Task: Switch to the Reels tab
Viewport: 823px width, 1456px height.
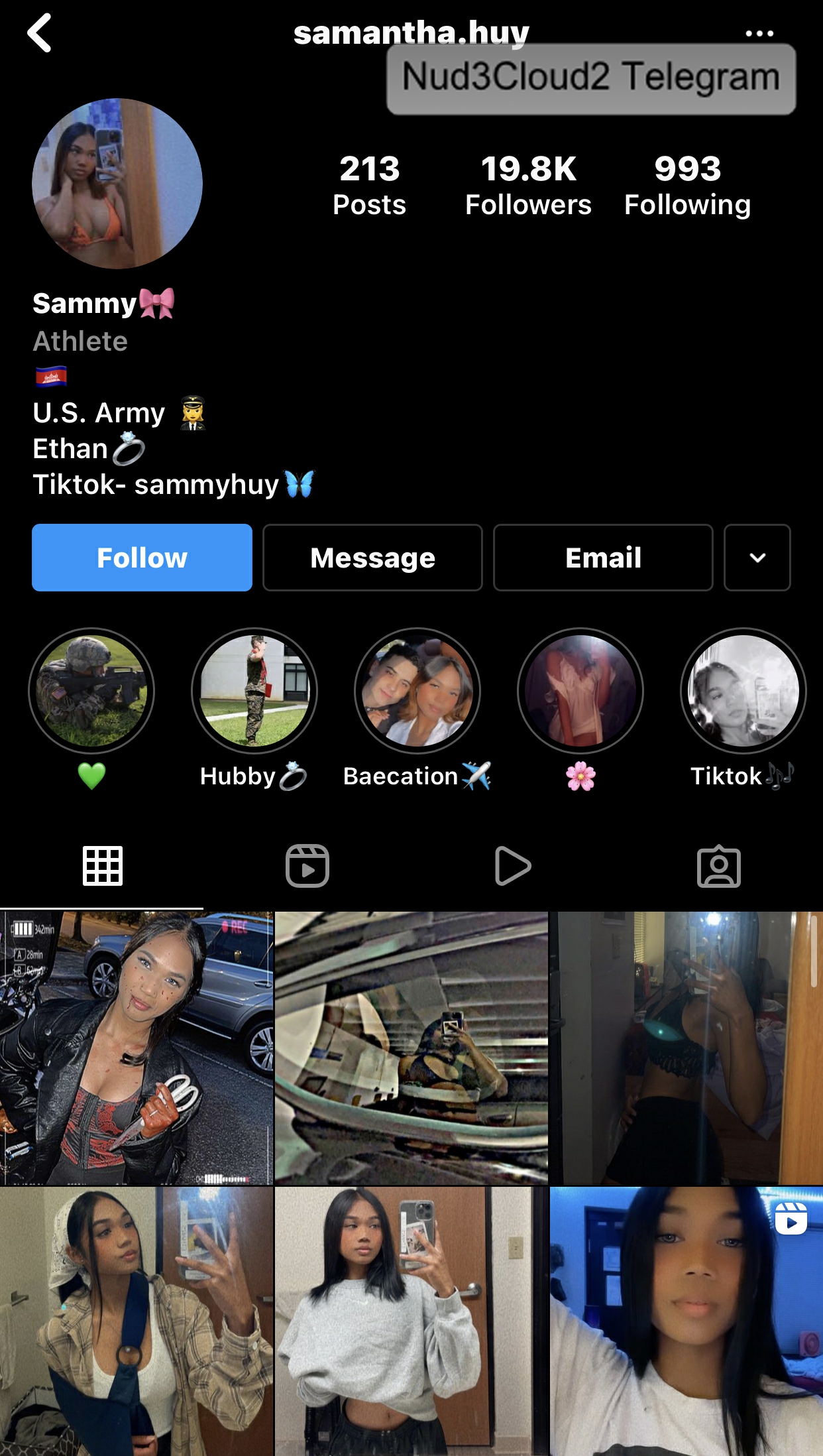Action: pyautogui.click(x=307, y=866)
